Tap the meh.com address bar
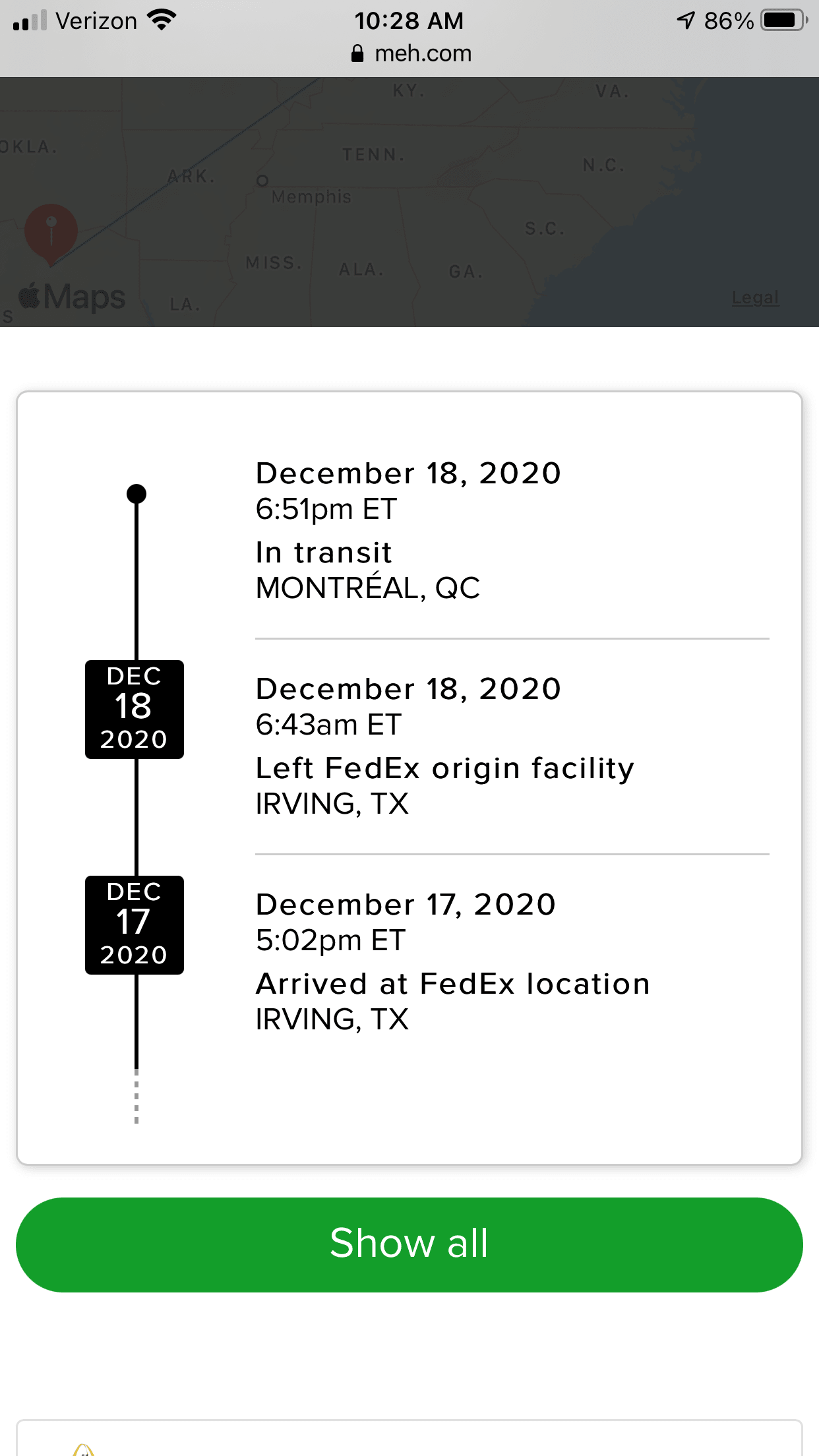This screenshot has height=1456, width=819. pyautogui.click(x=411, y=53)
